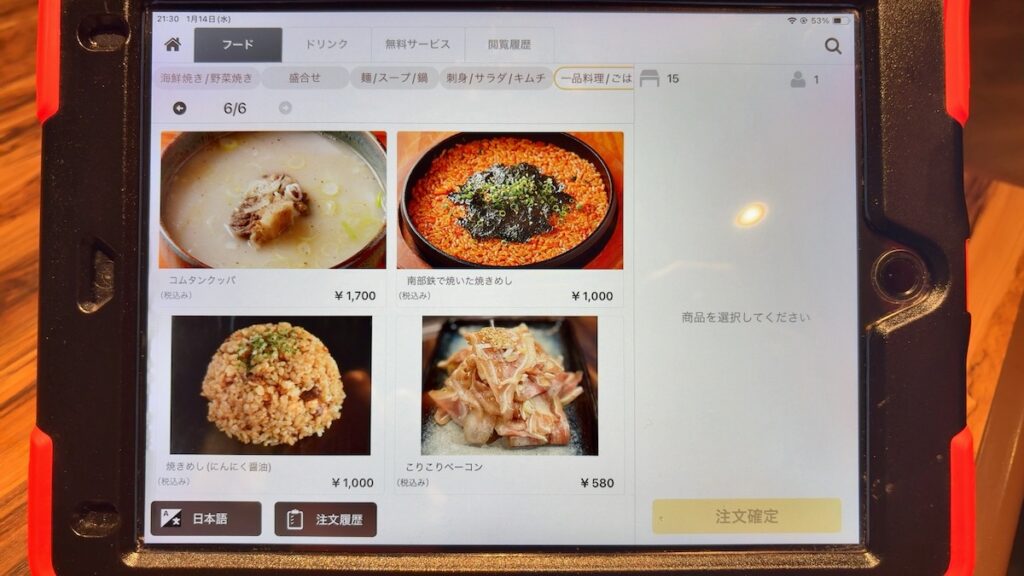Tap the 一品料理/ごはん category chip
Image resolution: width=1024 pixels, height=576 pixels.
pos(596,78)
